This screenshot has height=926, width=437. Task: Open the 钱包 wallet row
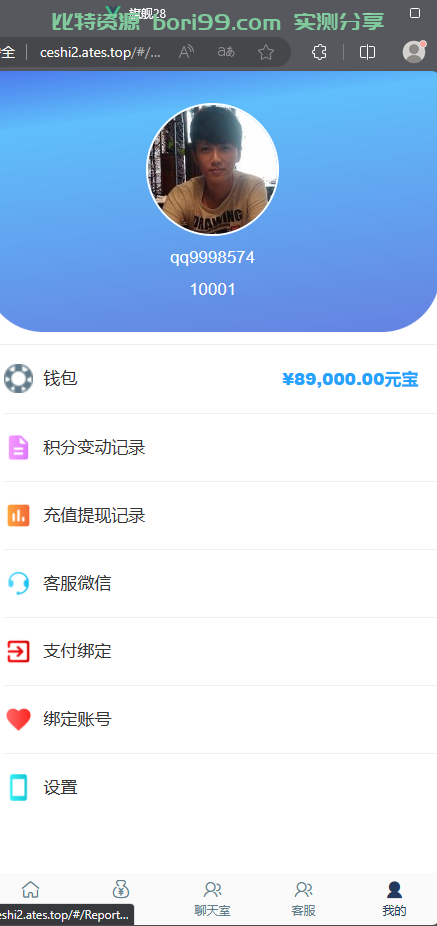pos(218,379)
